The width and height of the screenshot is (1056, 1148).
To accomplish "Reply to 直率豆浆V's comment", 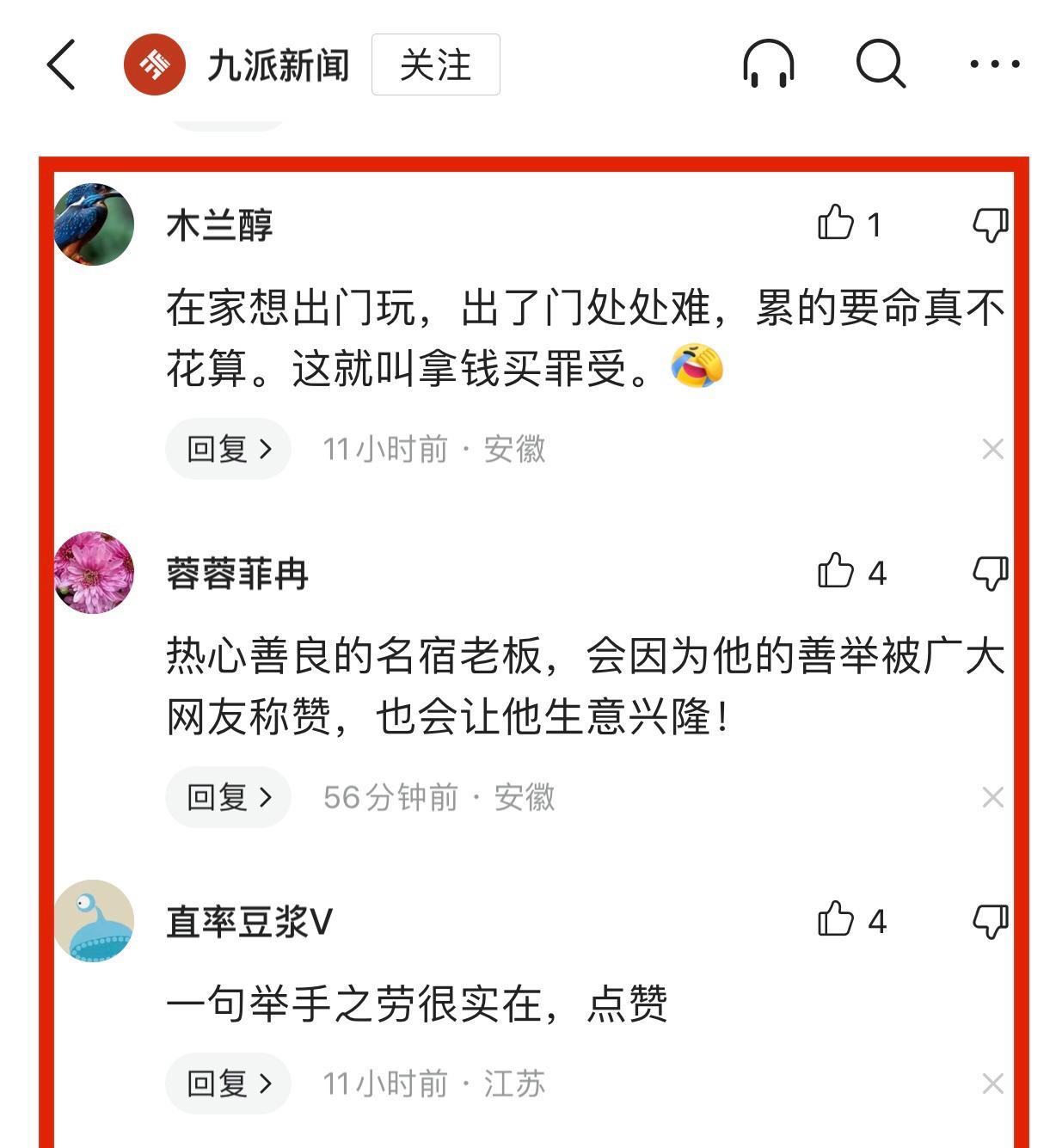I will tap(229, 1084).
